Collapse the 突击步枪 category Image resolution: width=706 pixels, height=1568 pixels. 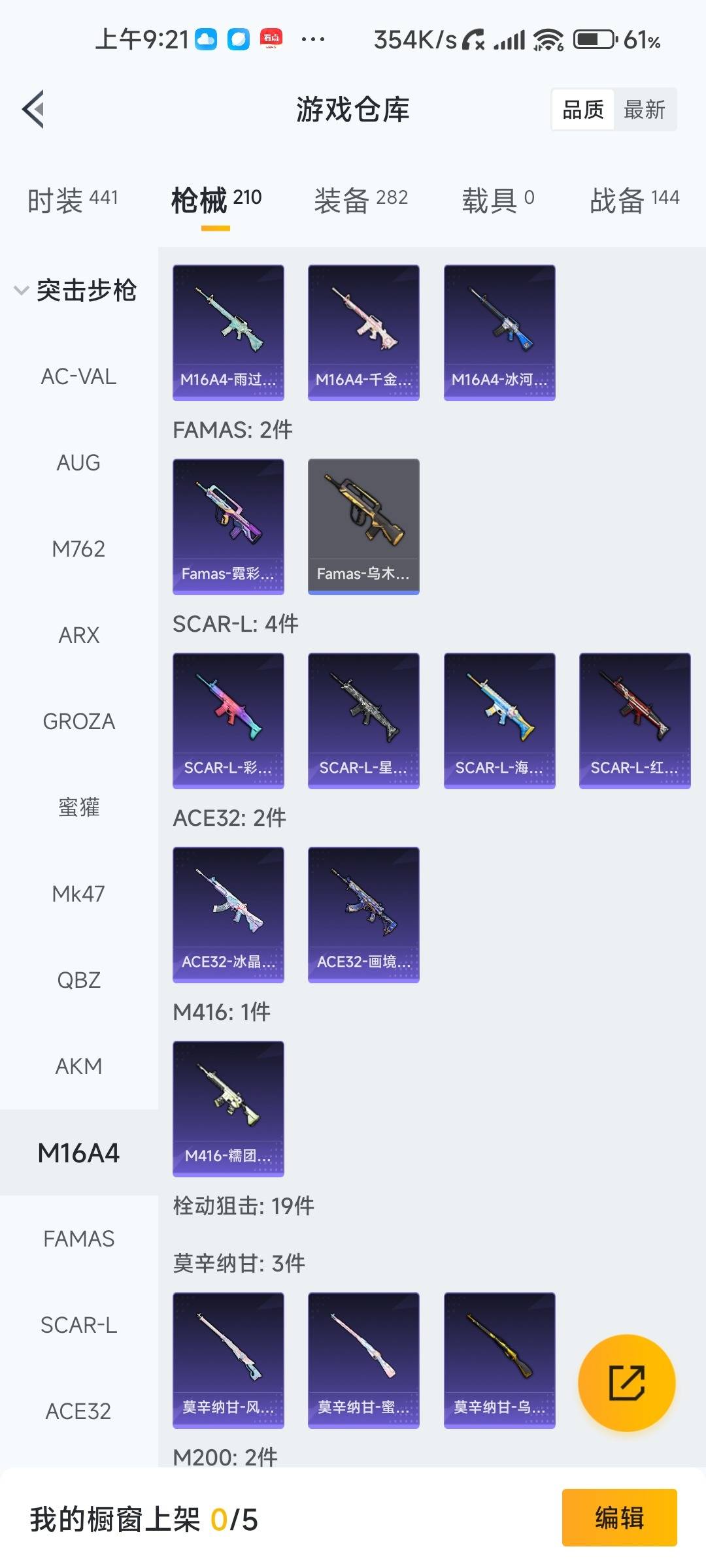point(75,291)
